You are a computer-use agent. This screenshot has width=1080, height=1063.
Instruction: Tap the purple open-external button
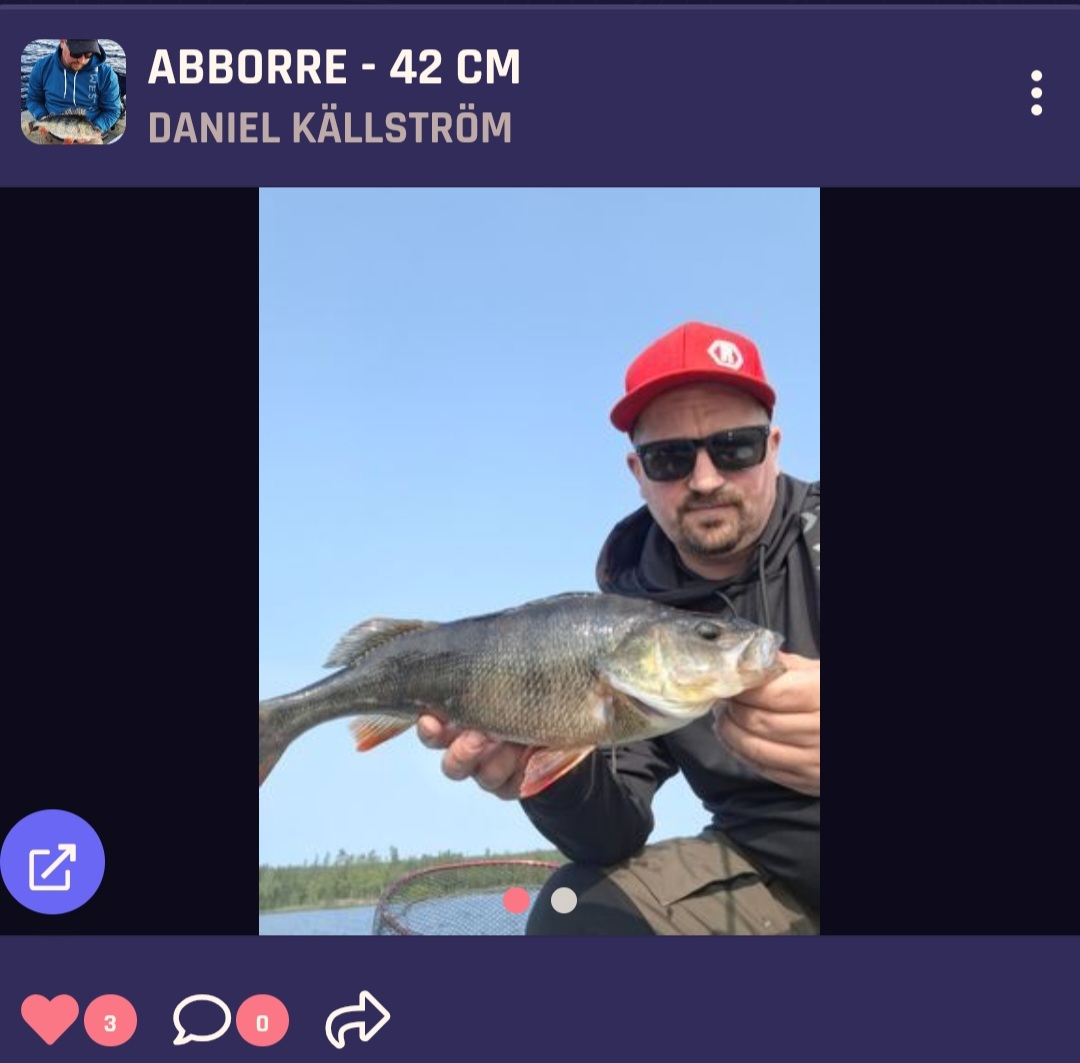(52, 862)
